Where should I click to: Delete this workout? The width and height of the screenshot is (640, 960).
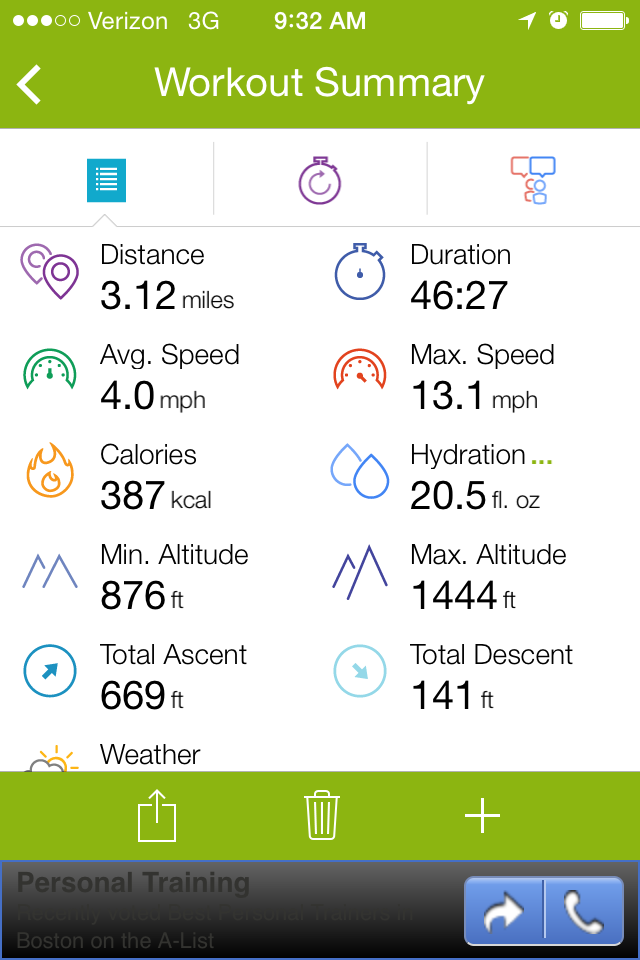321,816
